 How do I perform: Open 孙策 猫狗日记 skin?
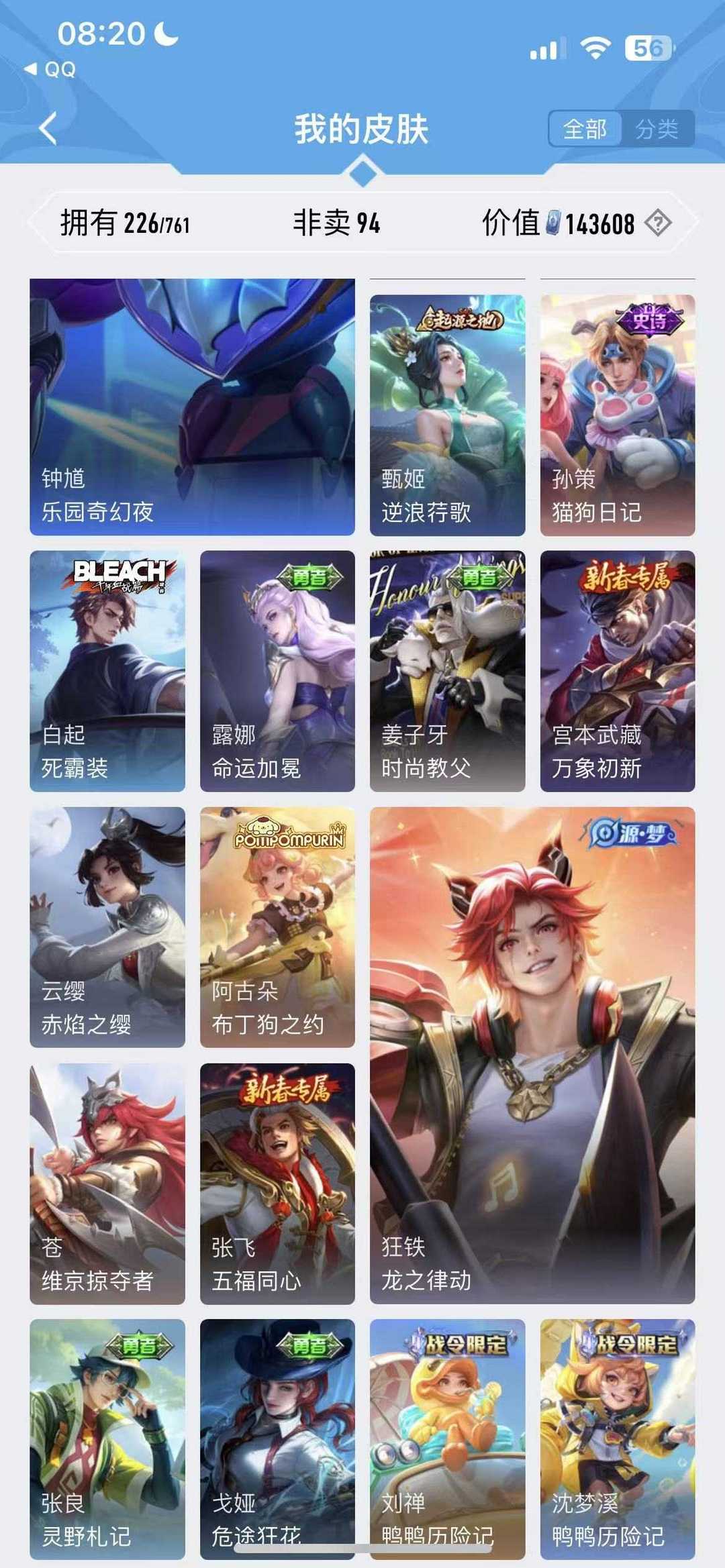pyautogui.click(x=617, y=415)
